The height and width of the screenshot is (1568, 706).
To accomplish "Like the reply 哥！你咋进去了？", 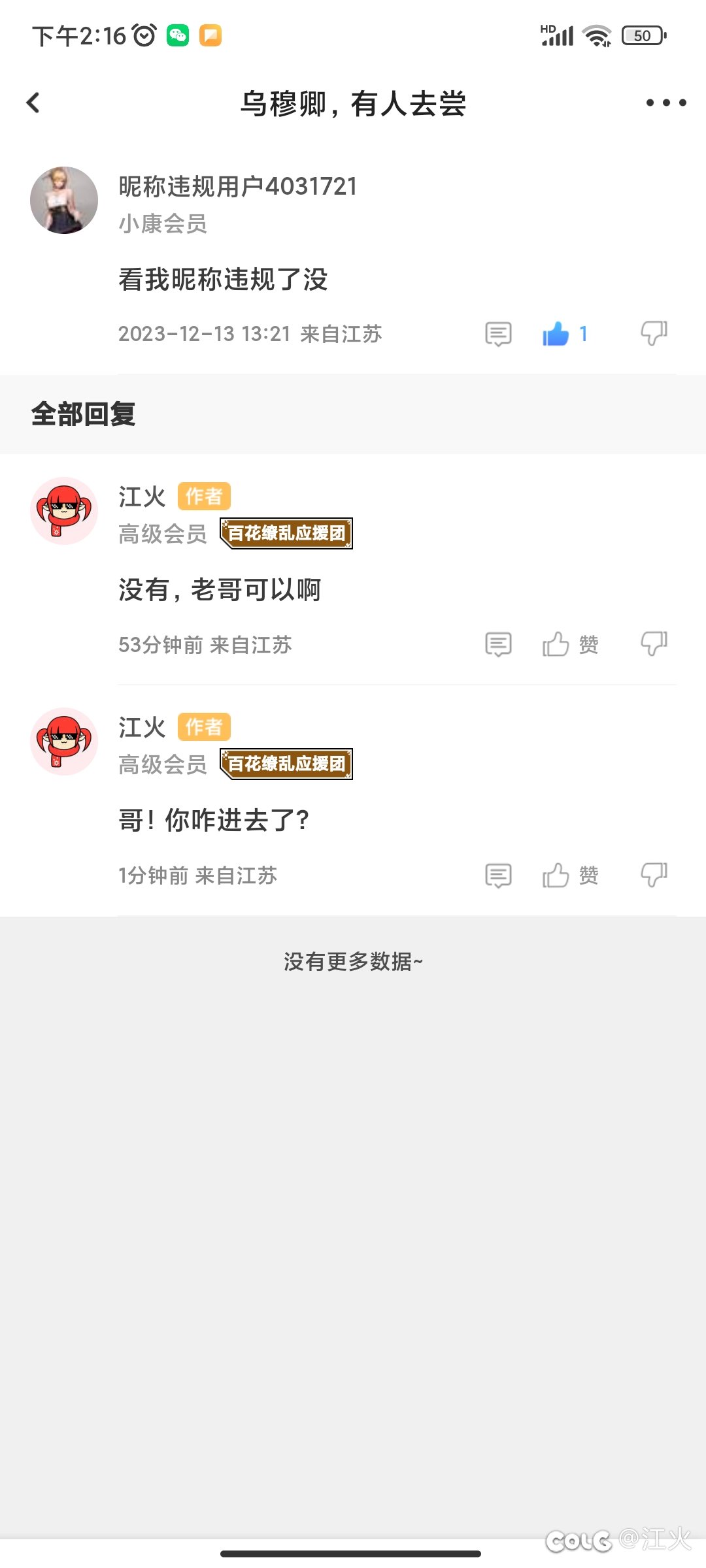I will click(570, 875).
